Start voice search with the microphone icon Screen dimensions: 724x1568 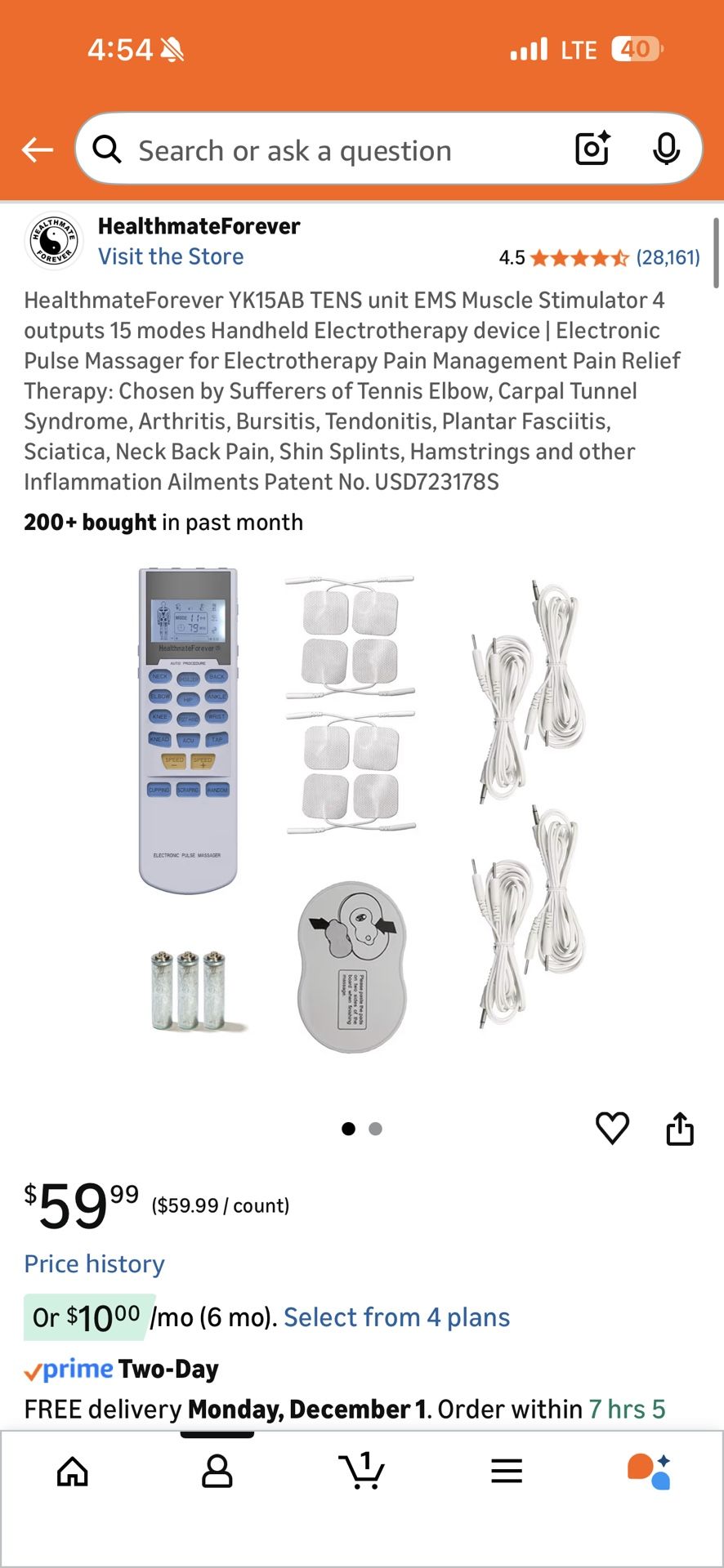click(668, 149)
